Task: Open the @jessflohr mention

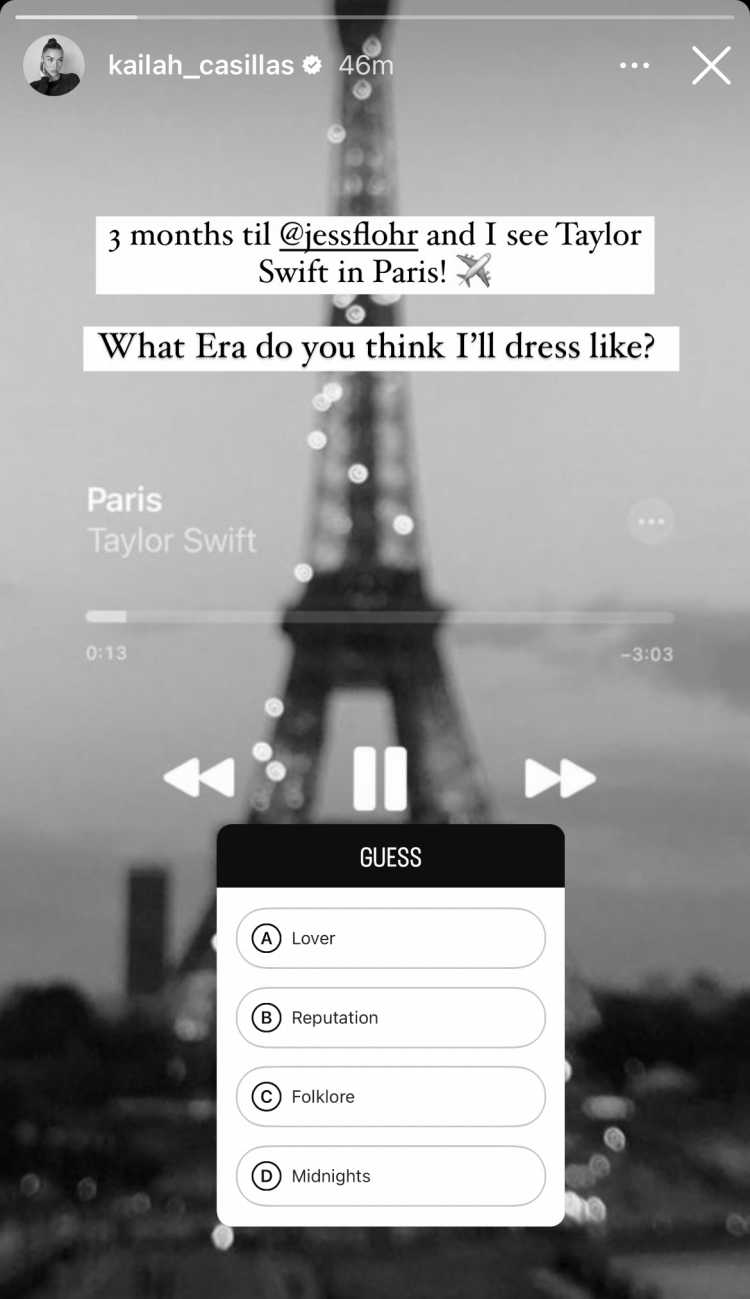Action: [348, 236]
